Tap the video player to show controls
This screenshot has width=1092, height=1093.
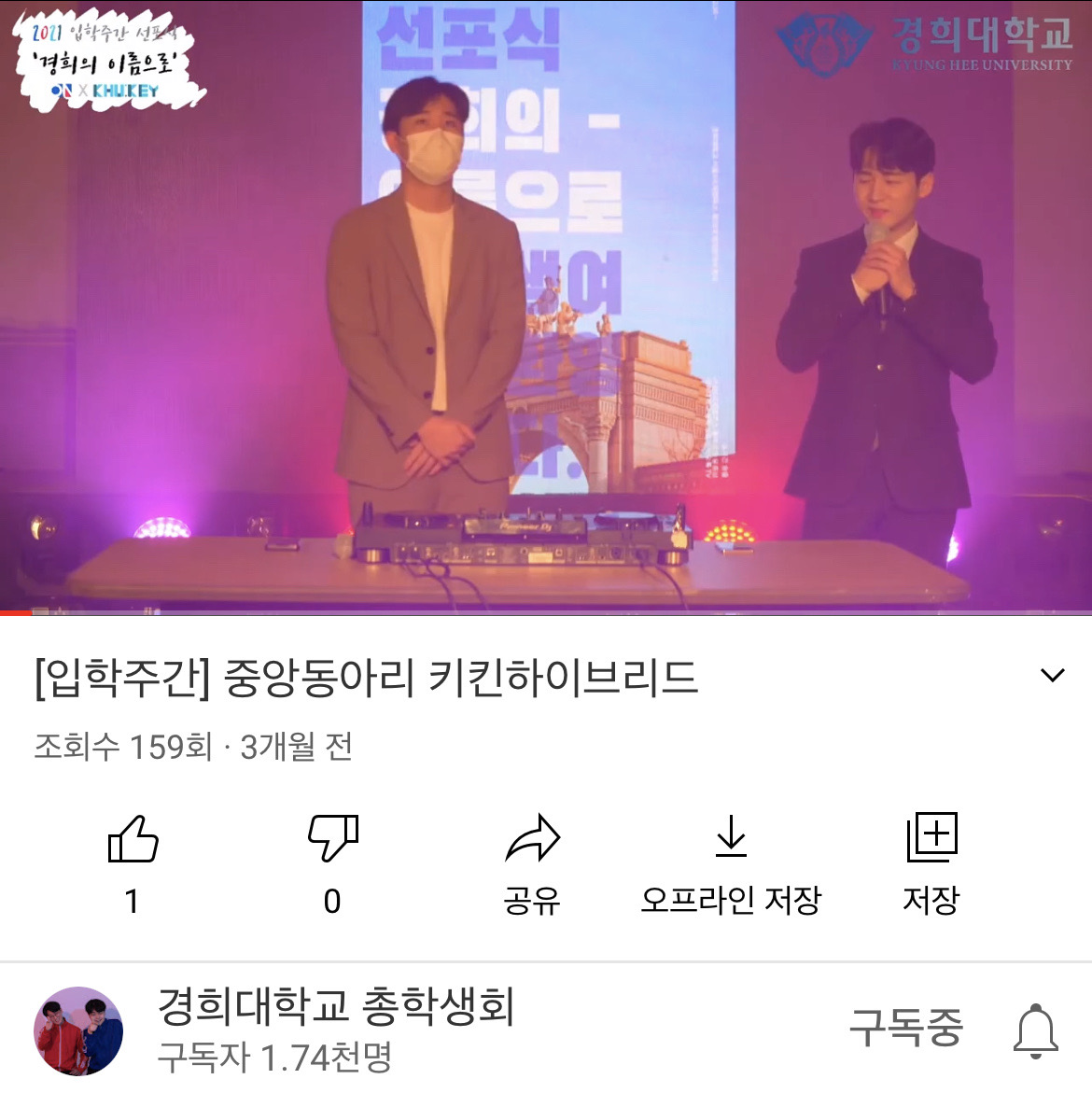(546, 308)
